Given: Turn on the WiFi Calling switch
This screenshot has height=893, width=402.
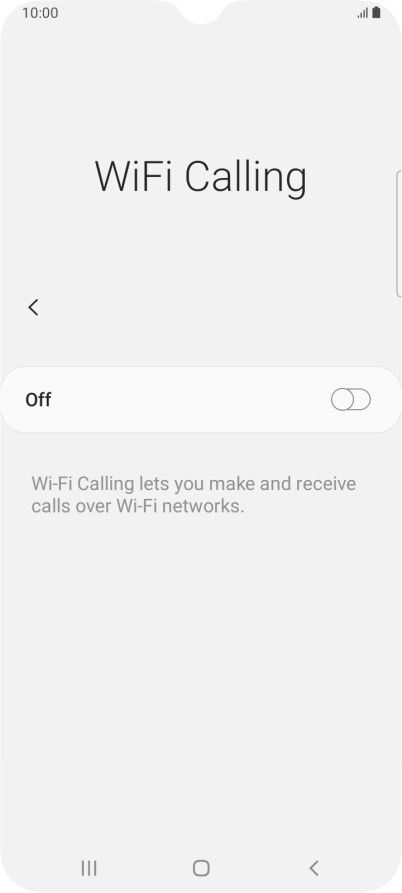Looking at the screenshot, I should pyautogui.click(x=351, y=400).
